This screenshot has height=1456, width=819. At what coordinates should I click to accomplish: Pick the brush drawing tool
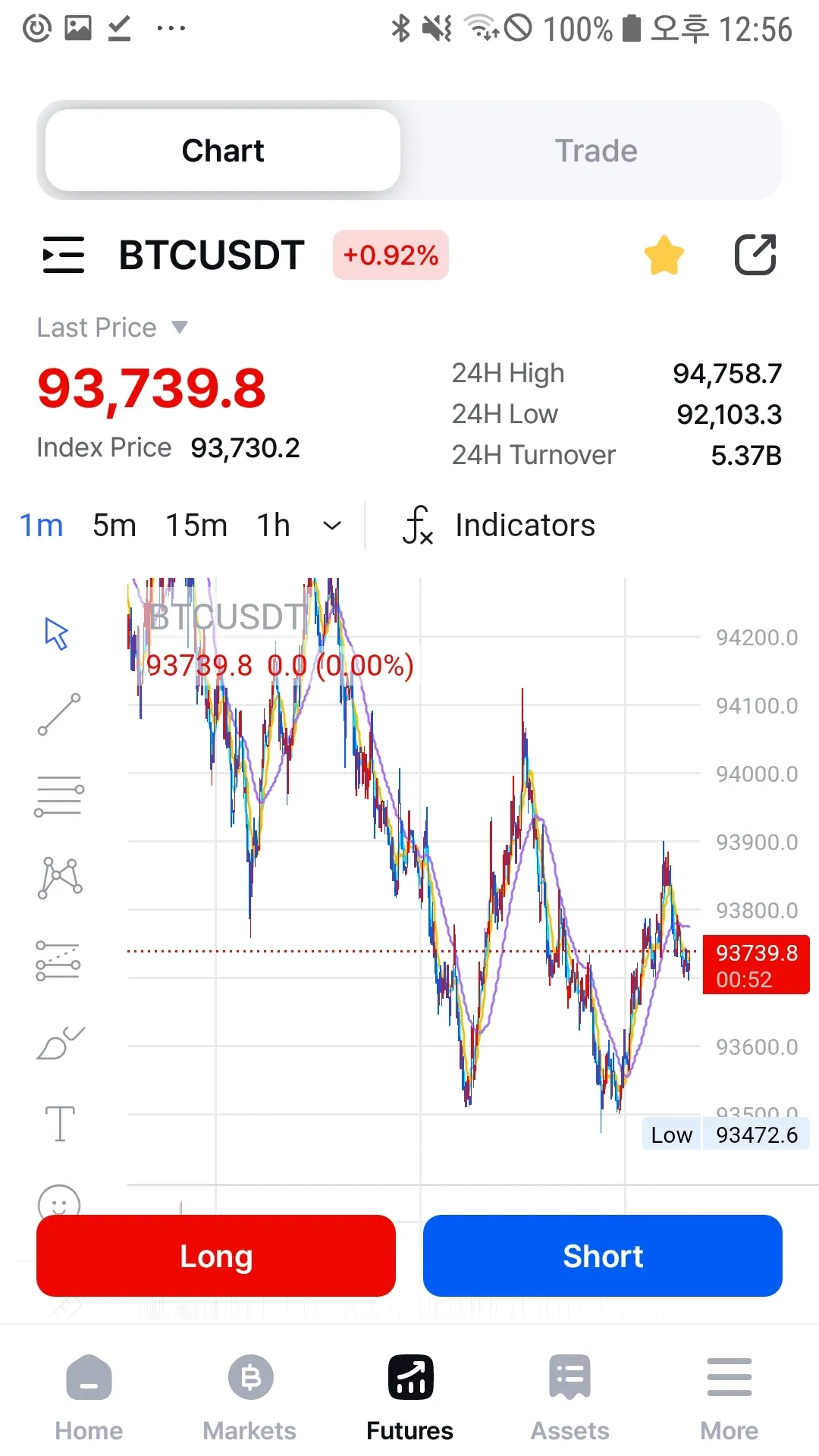point(59,1044)
